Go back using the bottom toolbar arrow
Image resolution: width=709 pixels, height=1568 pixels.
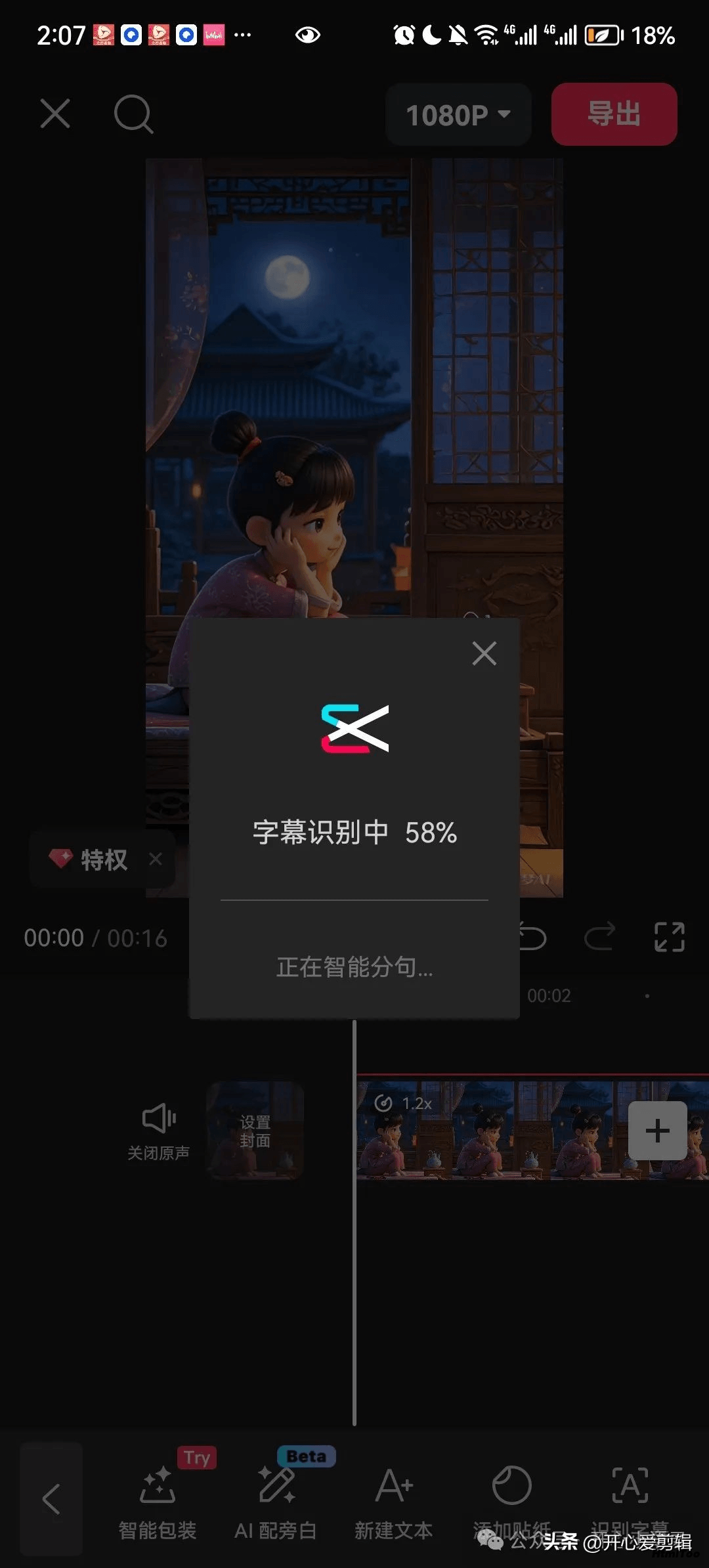[51, 1499]
